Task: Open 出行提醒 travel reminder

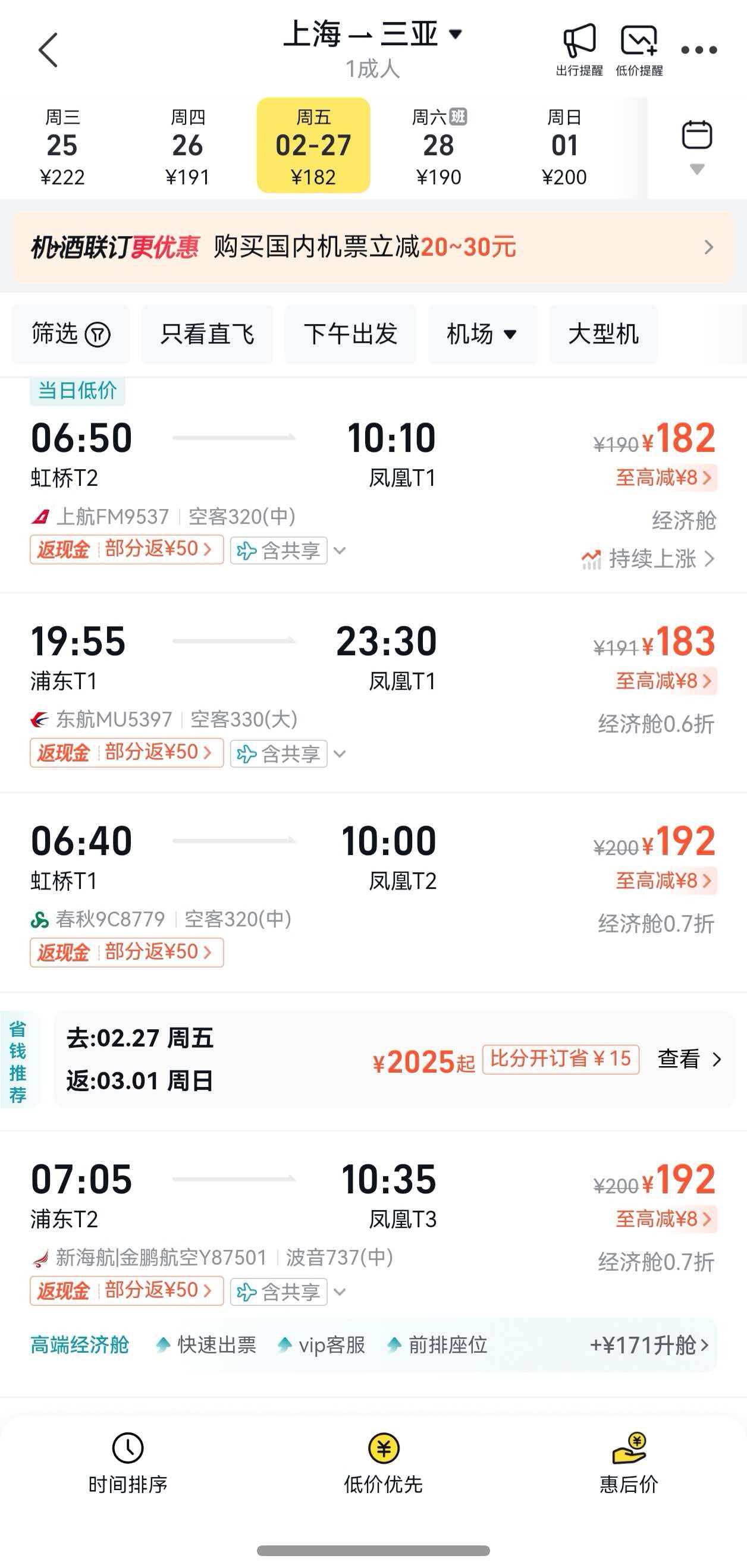Action: (579, 50)
